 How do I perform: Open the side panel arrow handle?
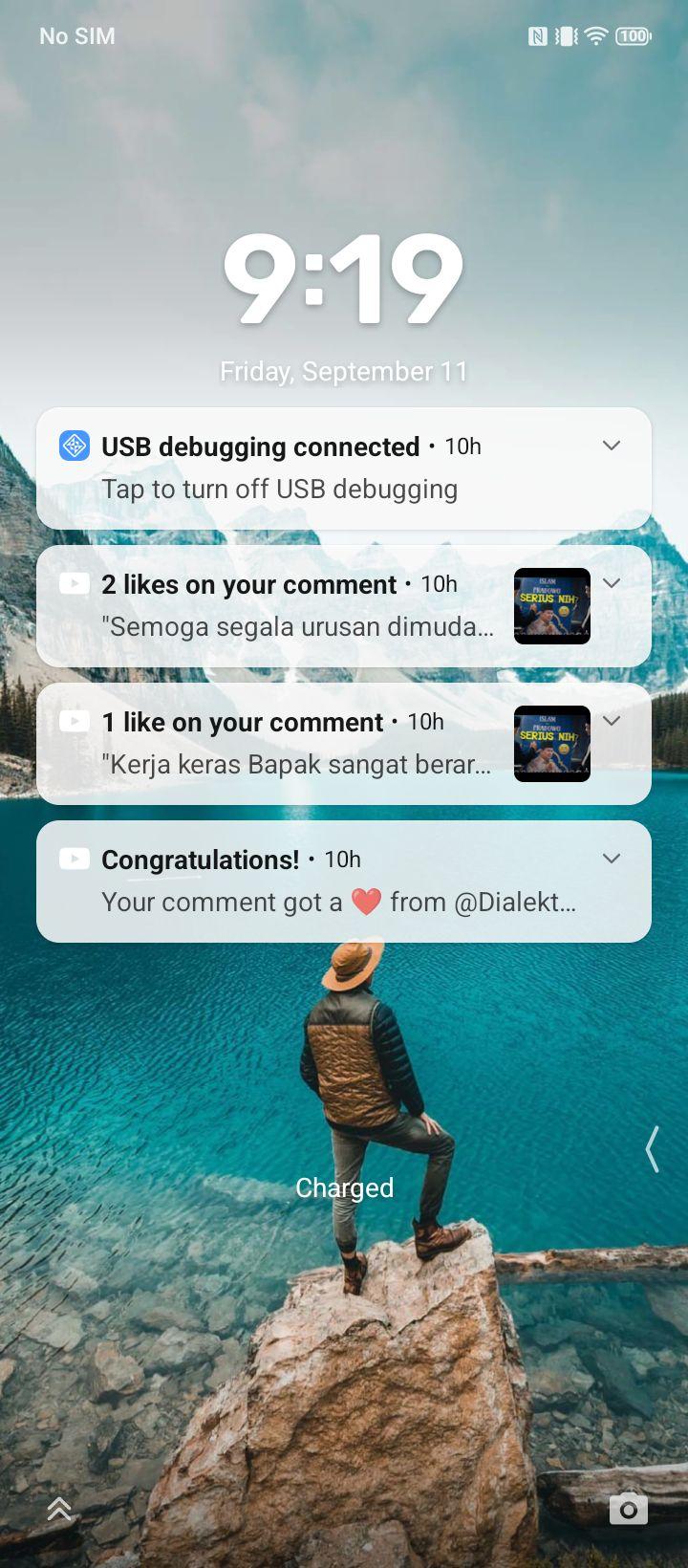coord(653,1148)
